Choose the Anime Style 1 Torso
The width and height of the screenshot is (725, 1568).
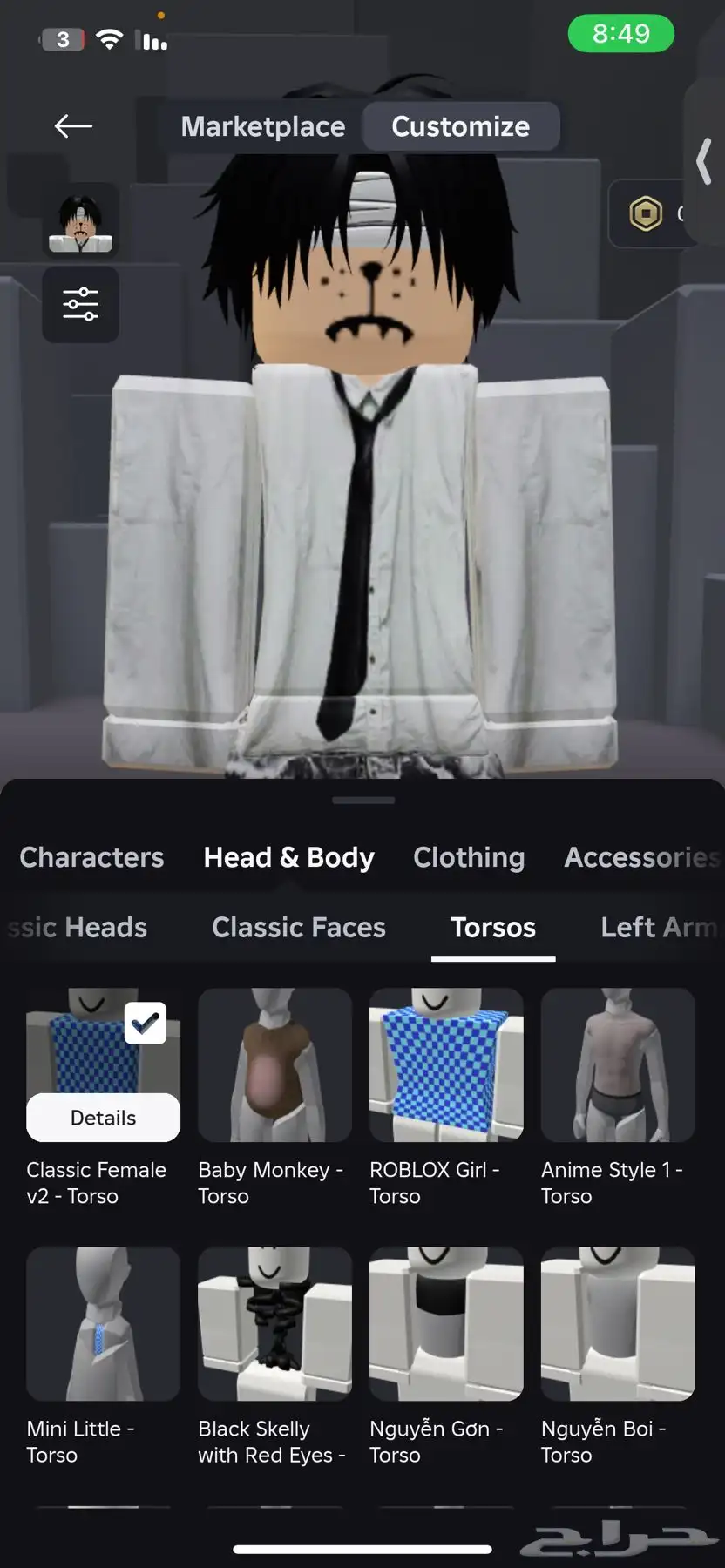[x=618, y=1064]
